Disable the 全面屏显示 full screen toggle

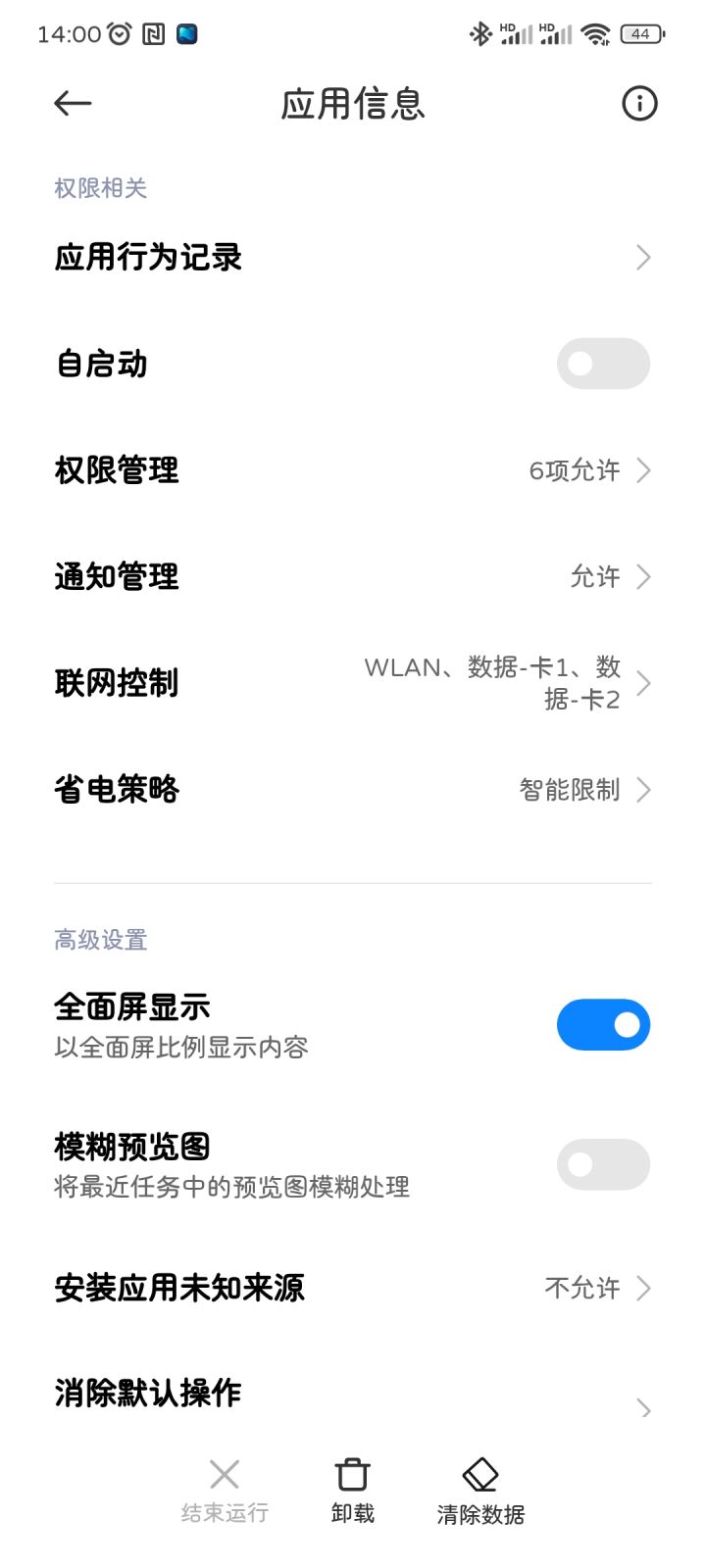[603, 1023]
